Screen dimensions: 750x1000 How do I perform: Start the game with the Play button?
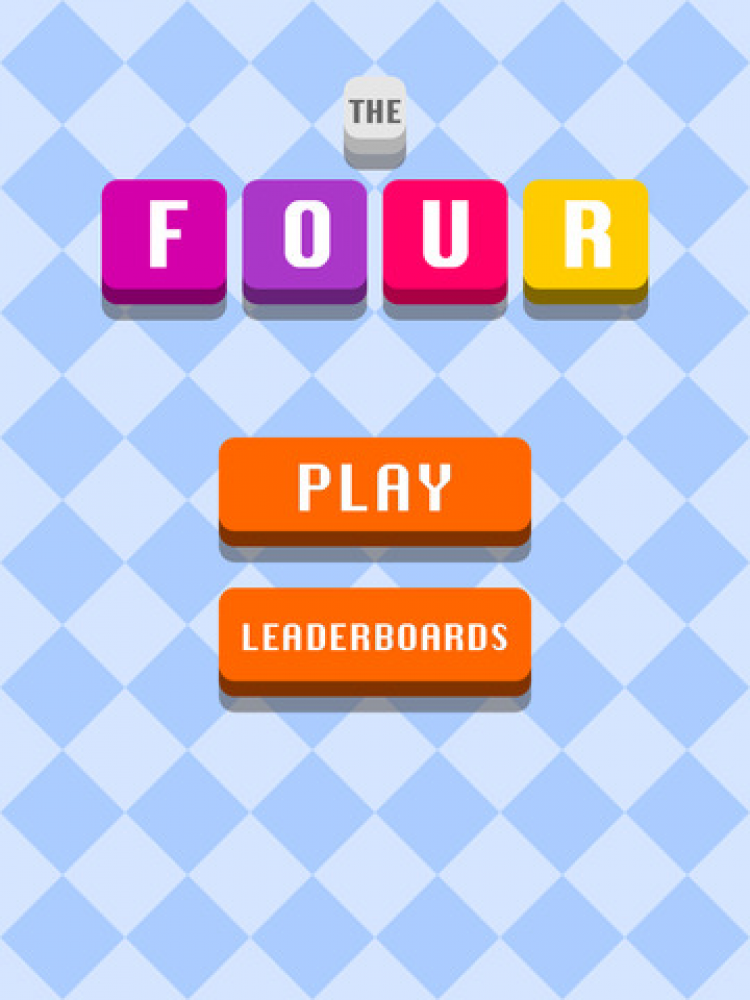click(x=374, y=487)
